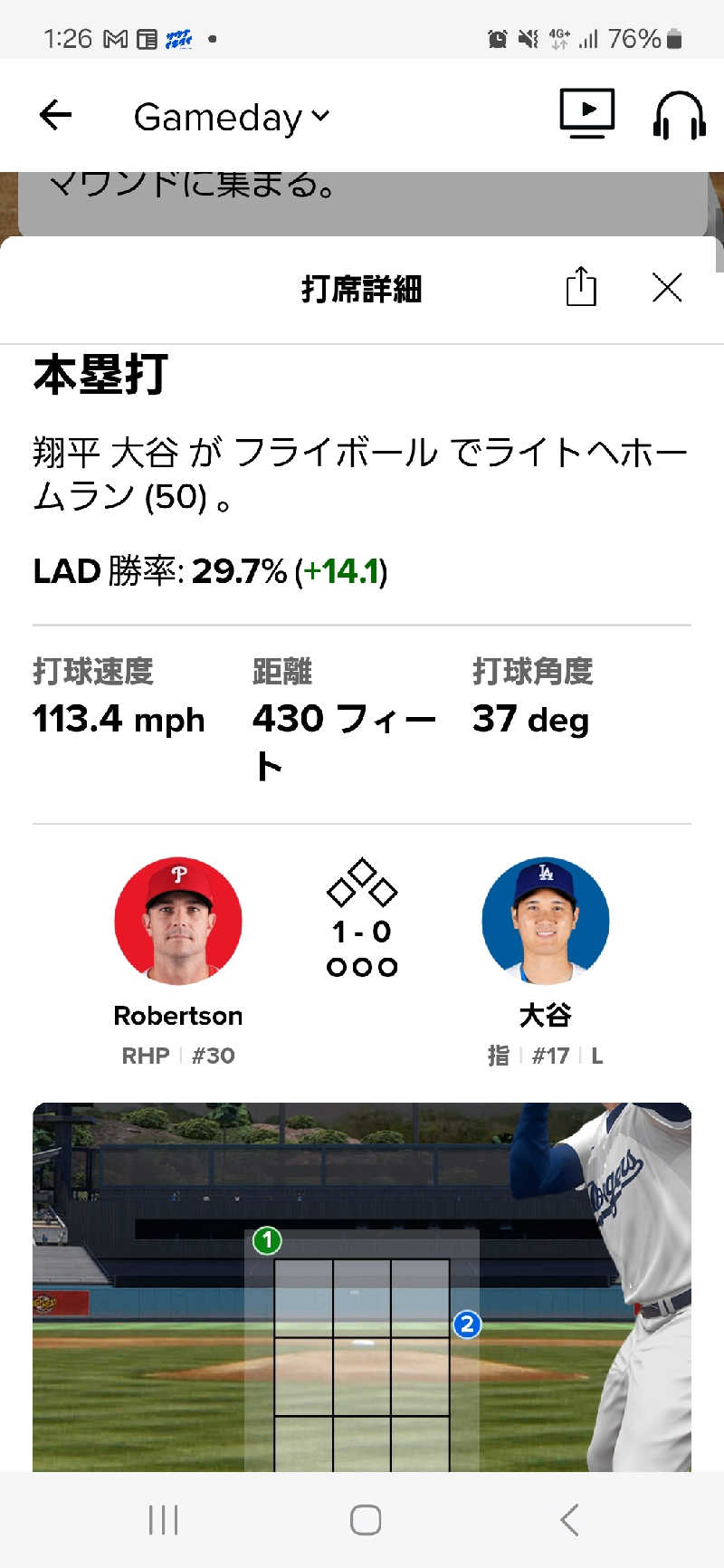724x1568 pixels.
Task: Open the Gameday dropdown menu
Action: tap(232, 118)
